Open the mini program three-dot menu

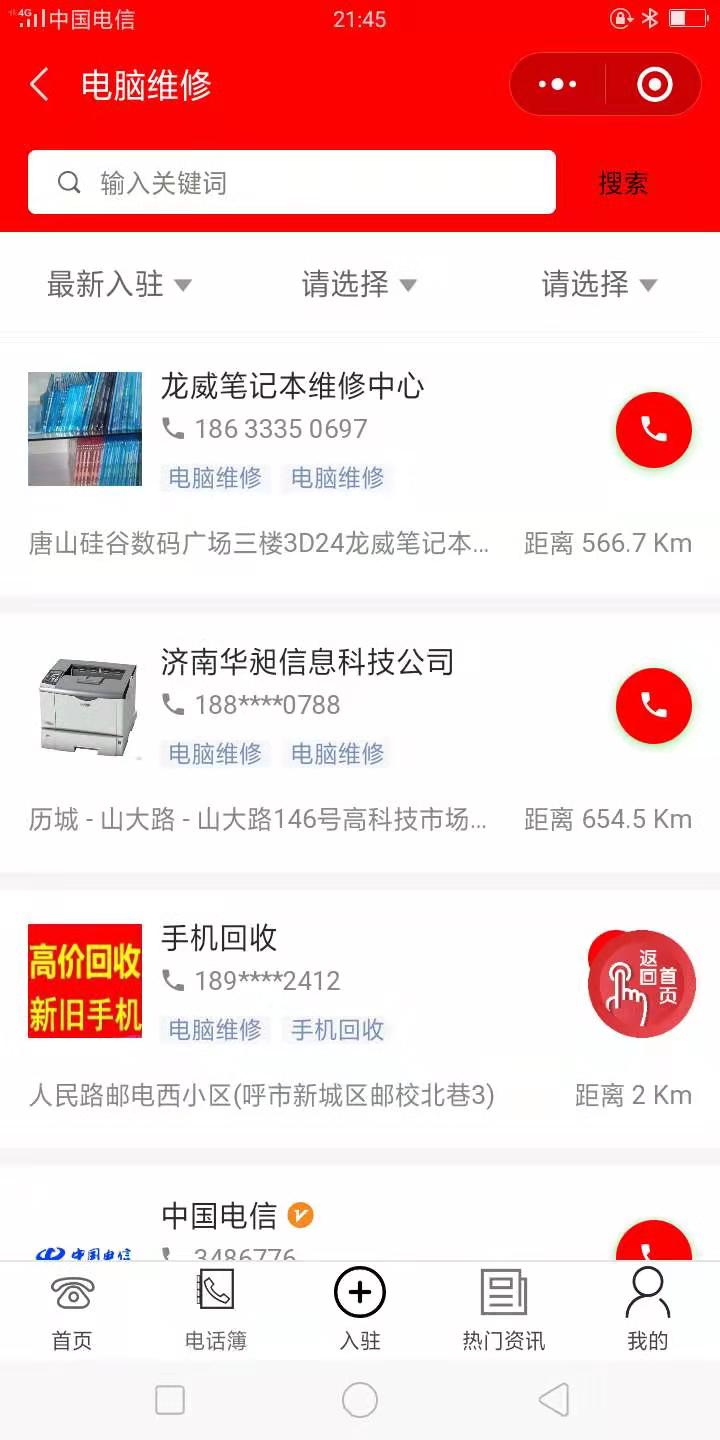pyautogui.click(x=557, y=85)
